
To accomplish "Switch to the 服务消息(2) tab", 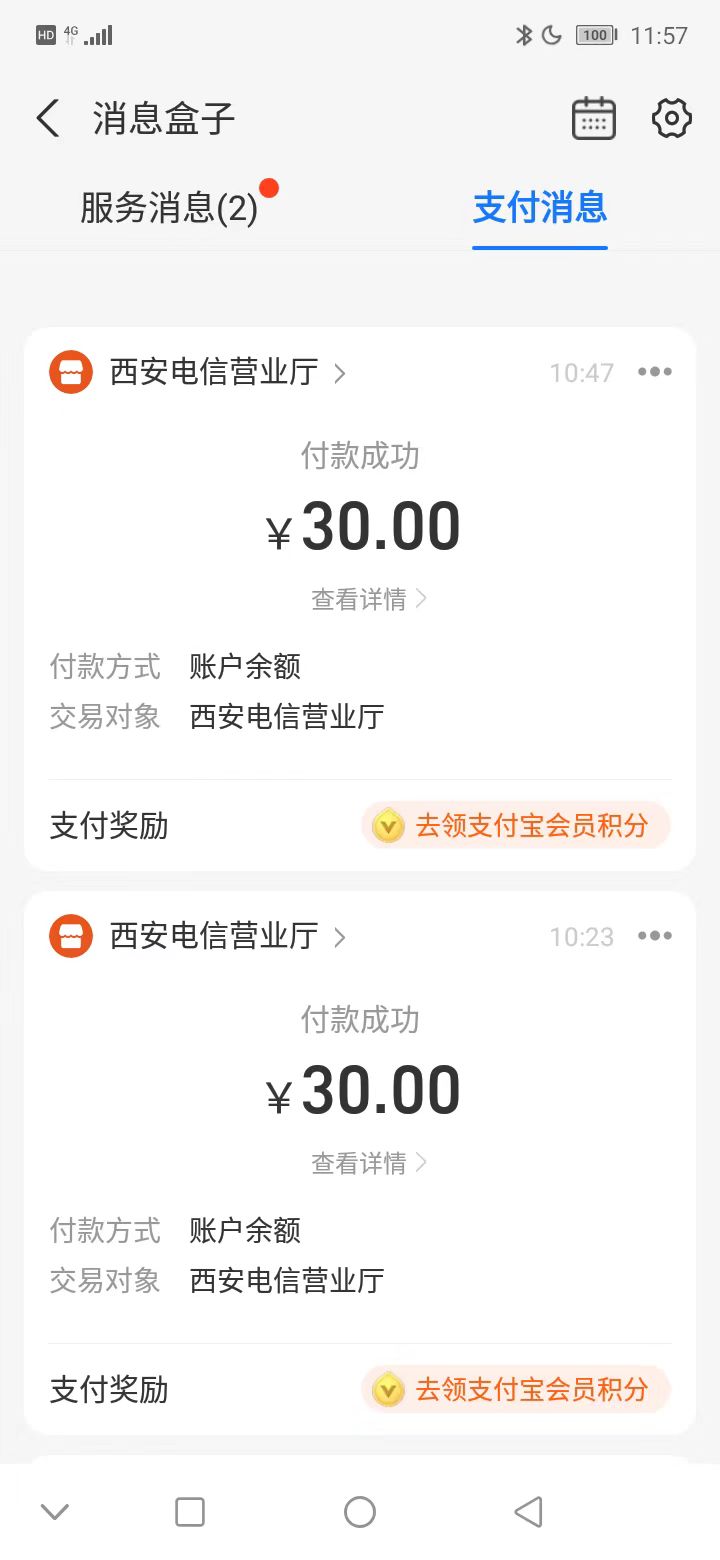I will pyautogui.click(x=170, y=208).
